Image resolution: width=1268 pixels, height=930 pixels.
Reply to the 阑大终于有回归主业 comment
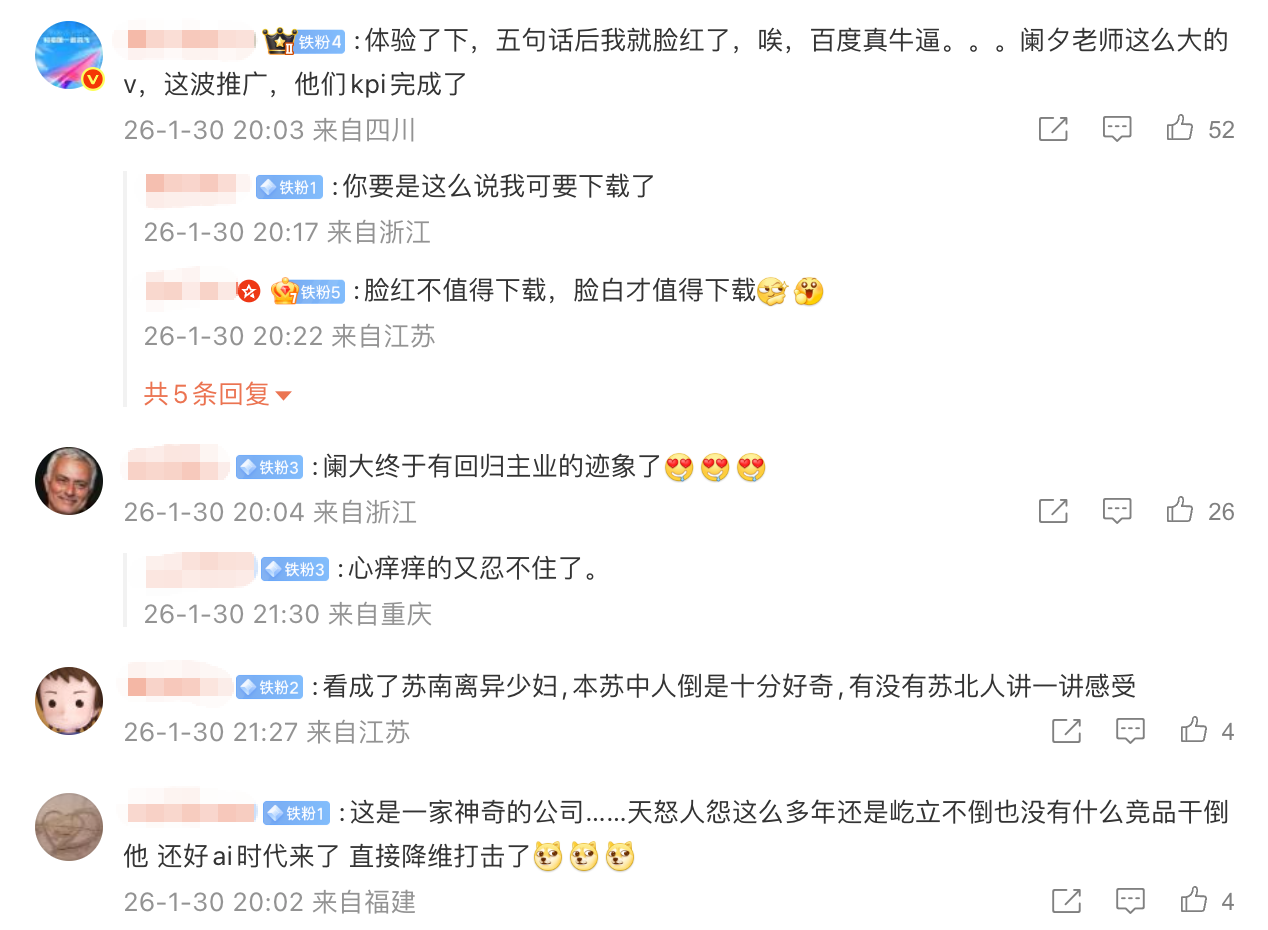pos(1116,511)
